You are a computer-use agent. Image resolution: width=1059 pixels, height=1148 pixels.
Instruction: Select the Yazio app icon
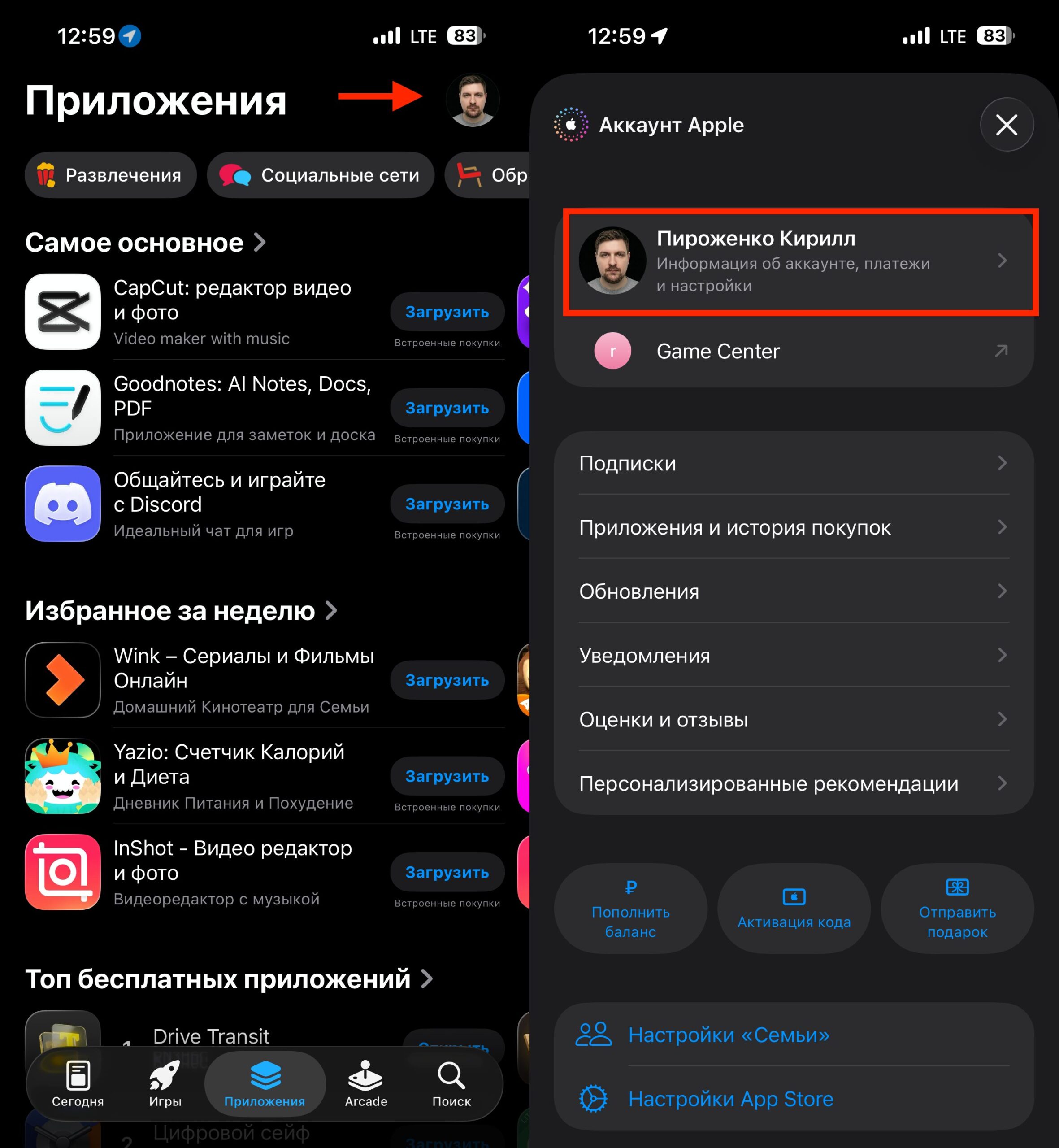63,777
